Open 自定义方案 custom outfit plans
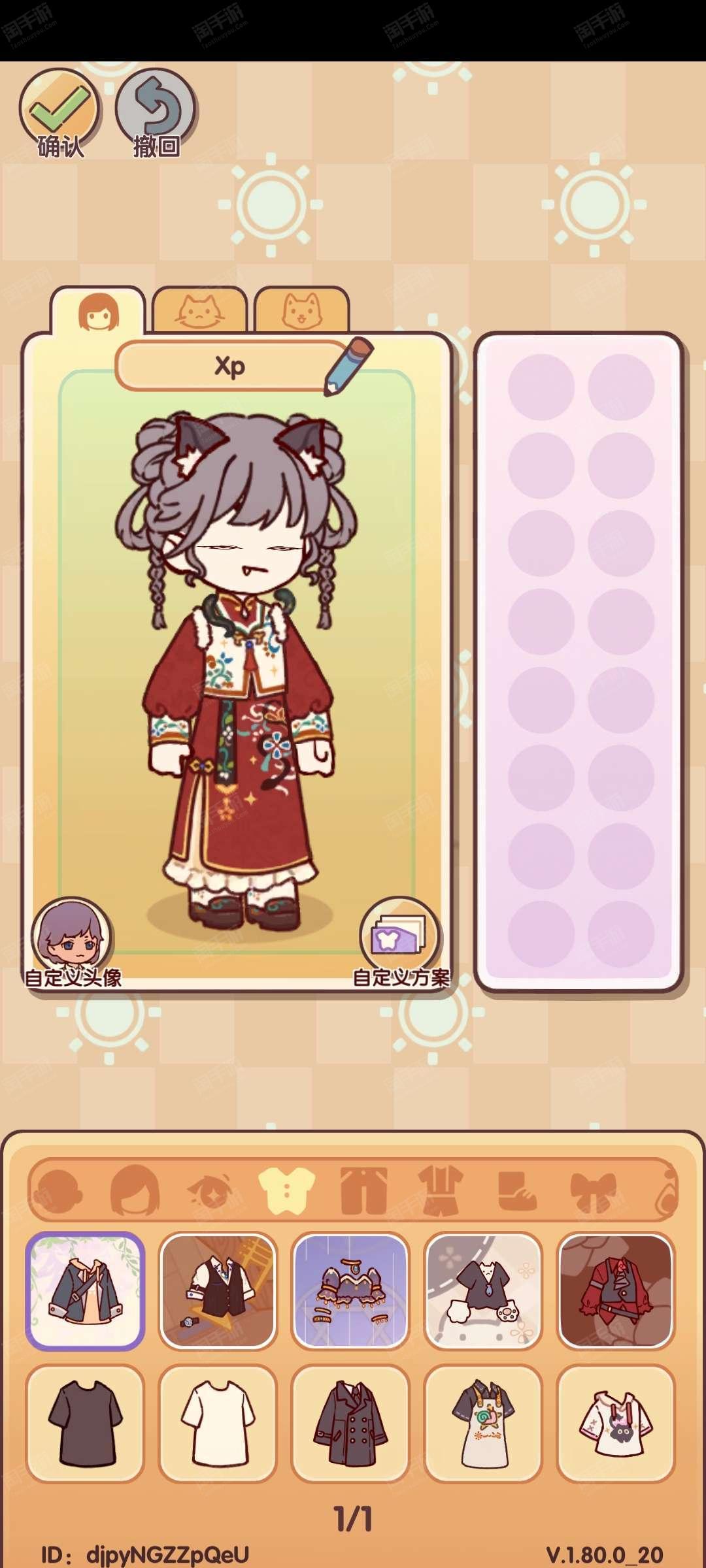The image size is (706, 1568). click(x=401, y=941)
